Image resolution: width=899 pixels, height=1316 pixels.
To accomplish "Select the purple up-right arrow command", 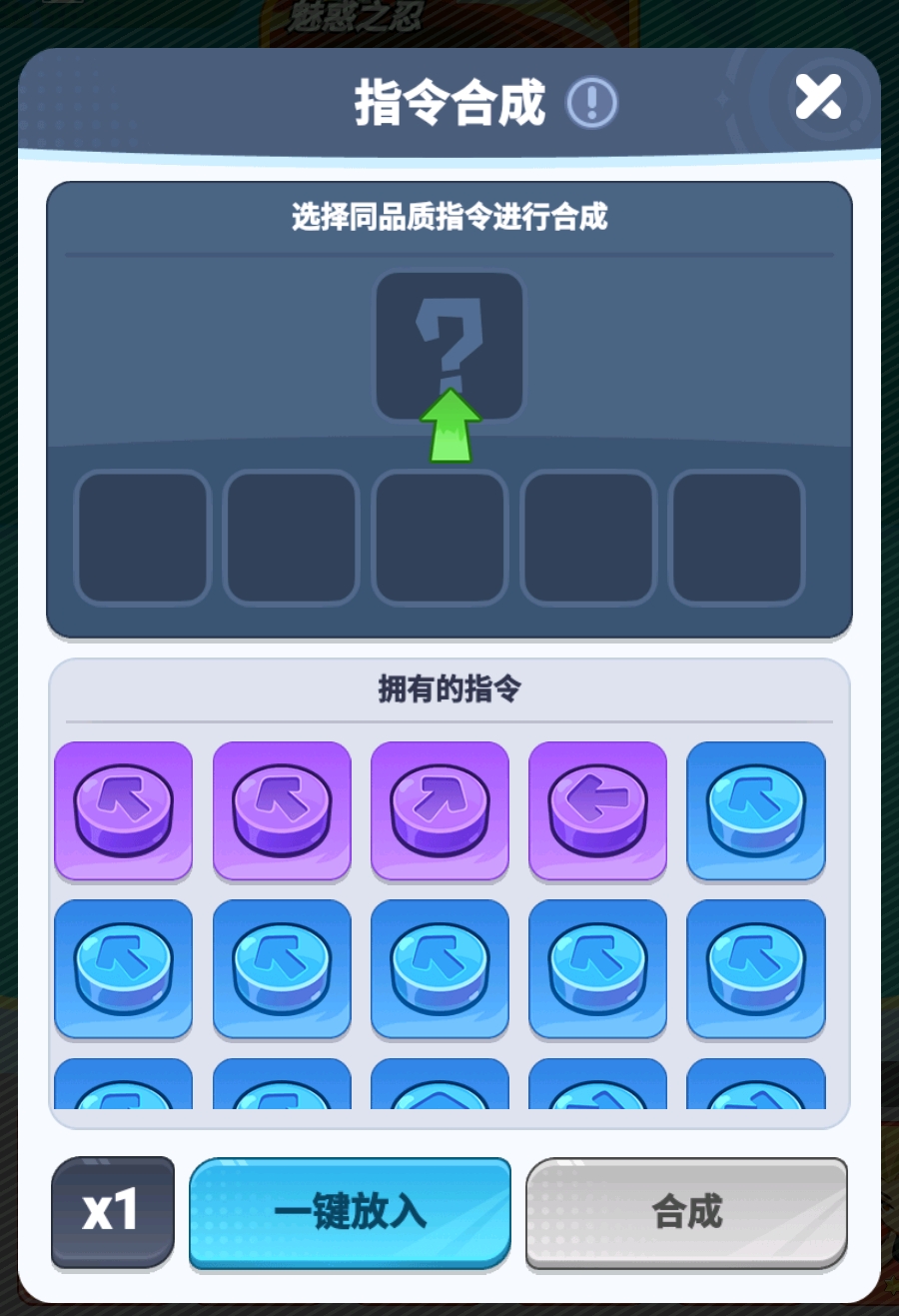I will [x=440, y=810].
